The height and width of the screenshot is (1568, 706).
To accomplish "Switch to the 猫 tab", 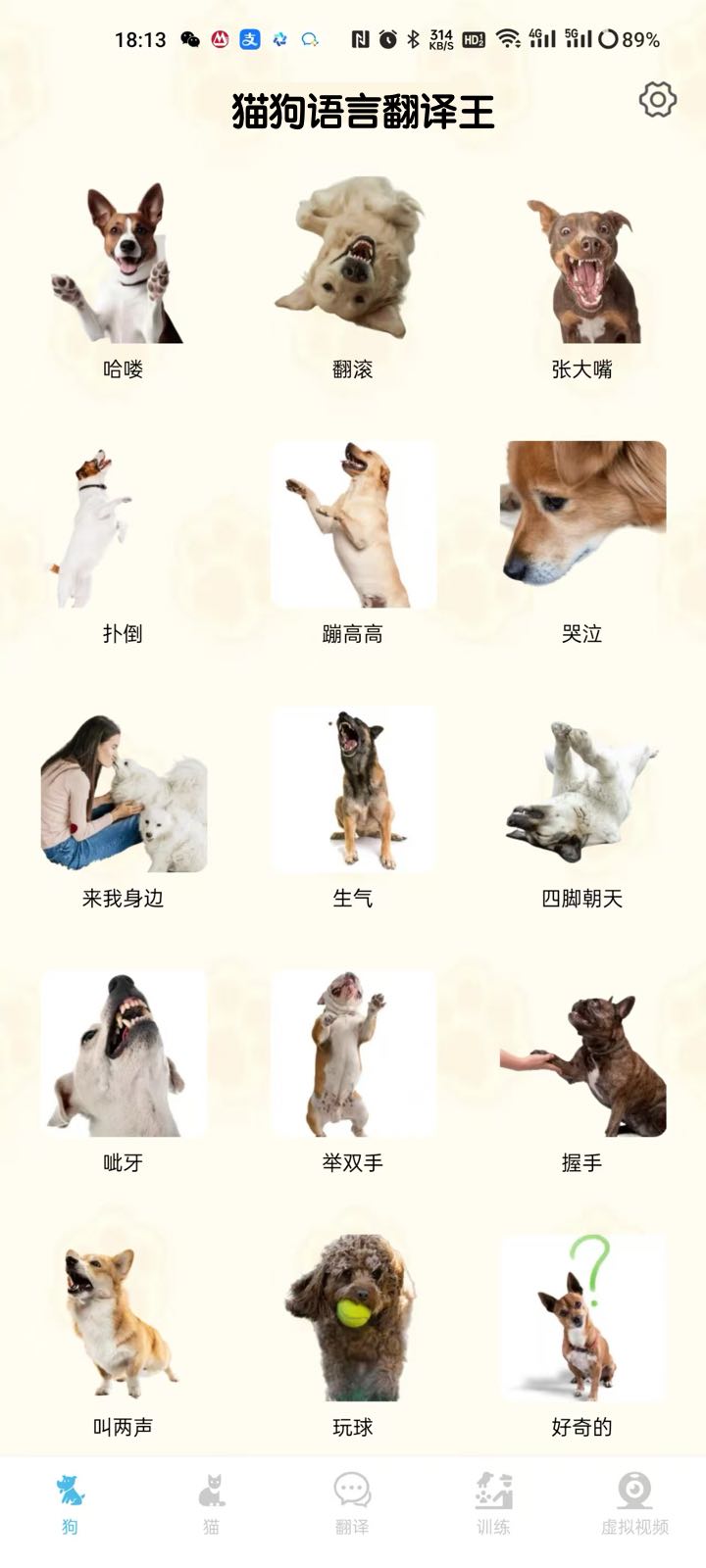I will click(211, 1503).
